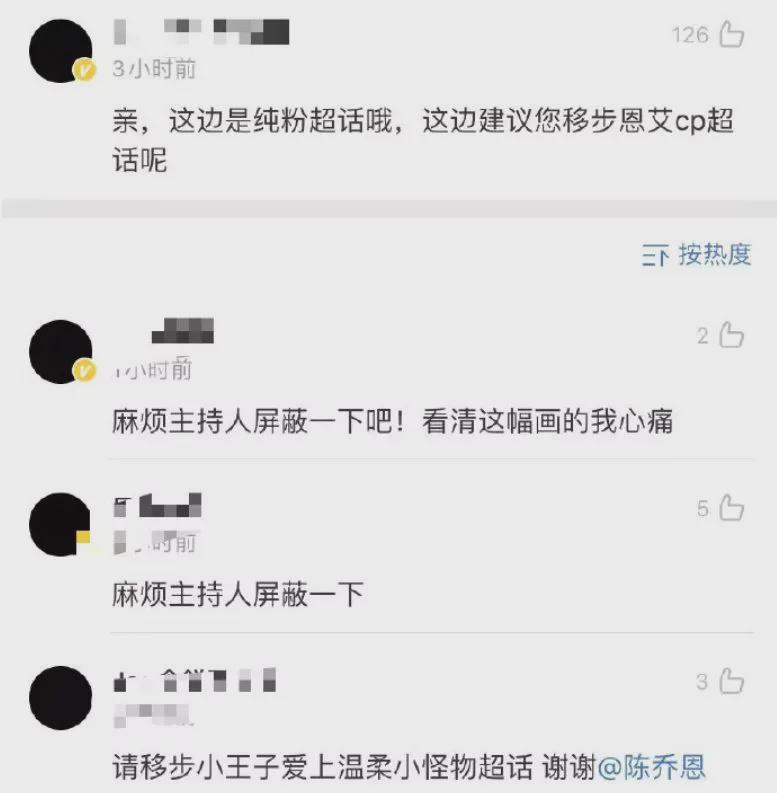Like the comment with 5 likes

pyautogui.click(x=732, y=509)
